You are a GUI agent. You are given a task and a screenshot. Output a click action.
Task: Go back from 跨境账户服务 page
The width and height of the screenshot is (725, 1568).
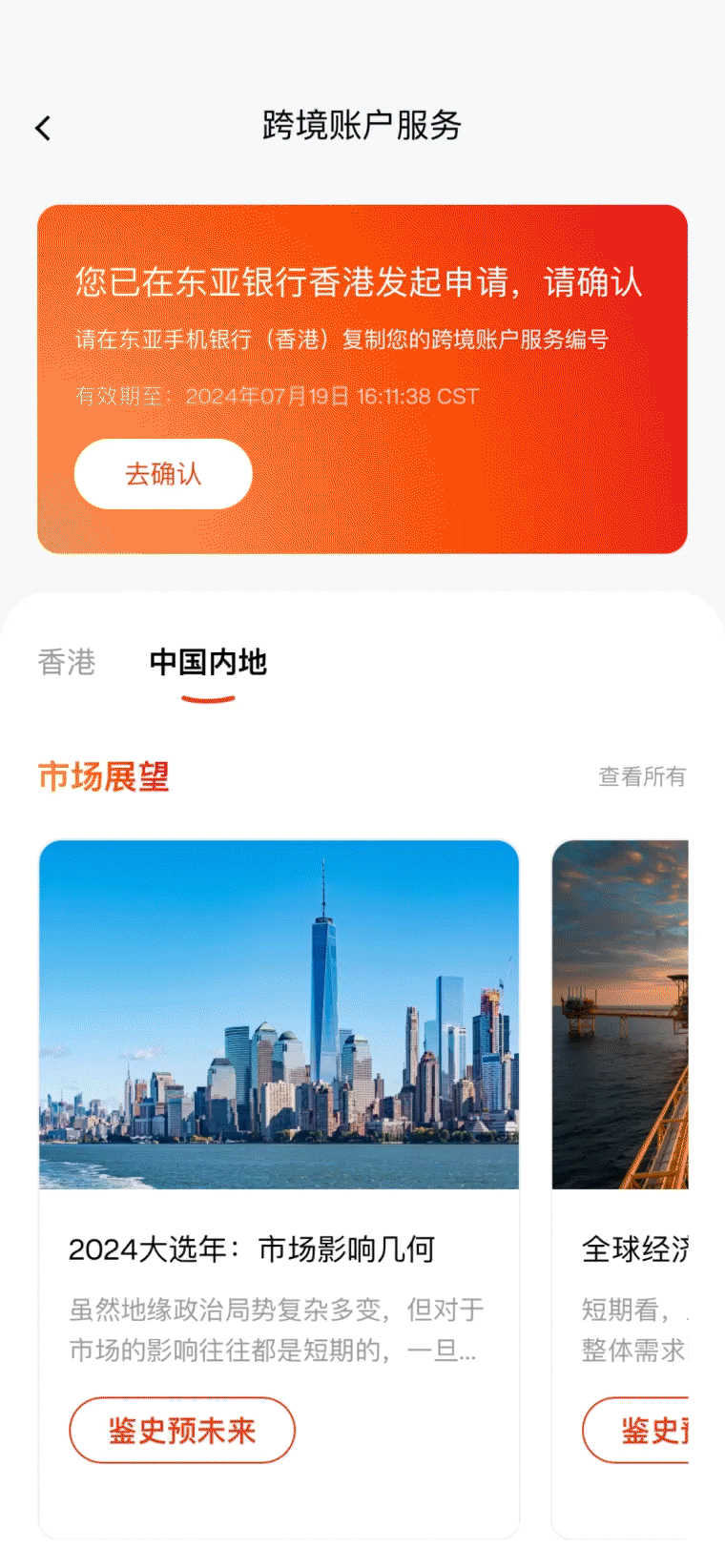click(x=43, y=128)
